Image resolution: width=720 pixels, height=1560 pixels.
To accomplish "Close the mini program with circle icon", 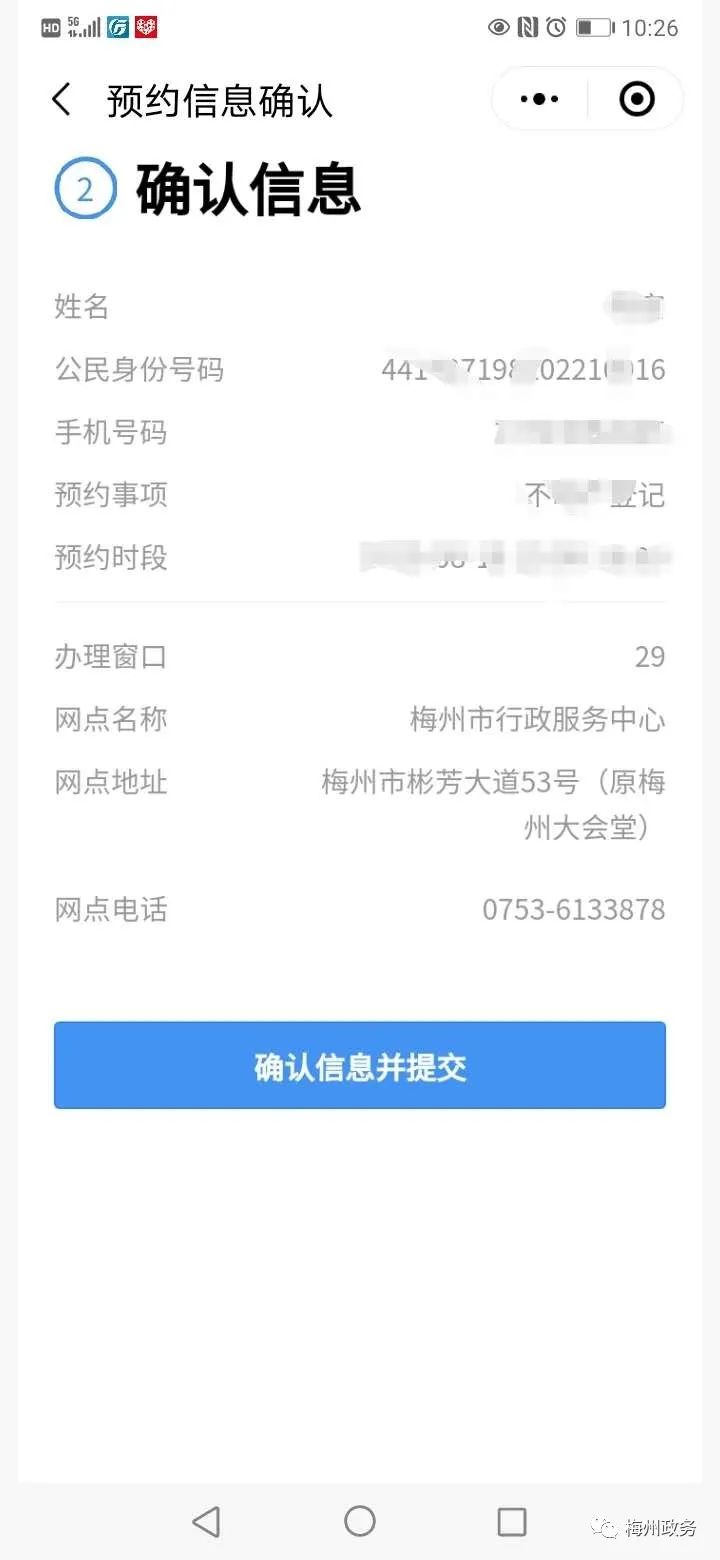I will (637, 99).
